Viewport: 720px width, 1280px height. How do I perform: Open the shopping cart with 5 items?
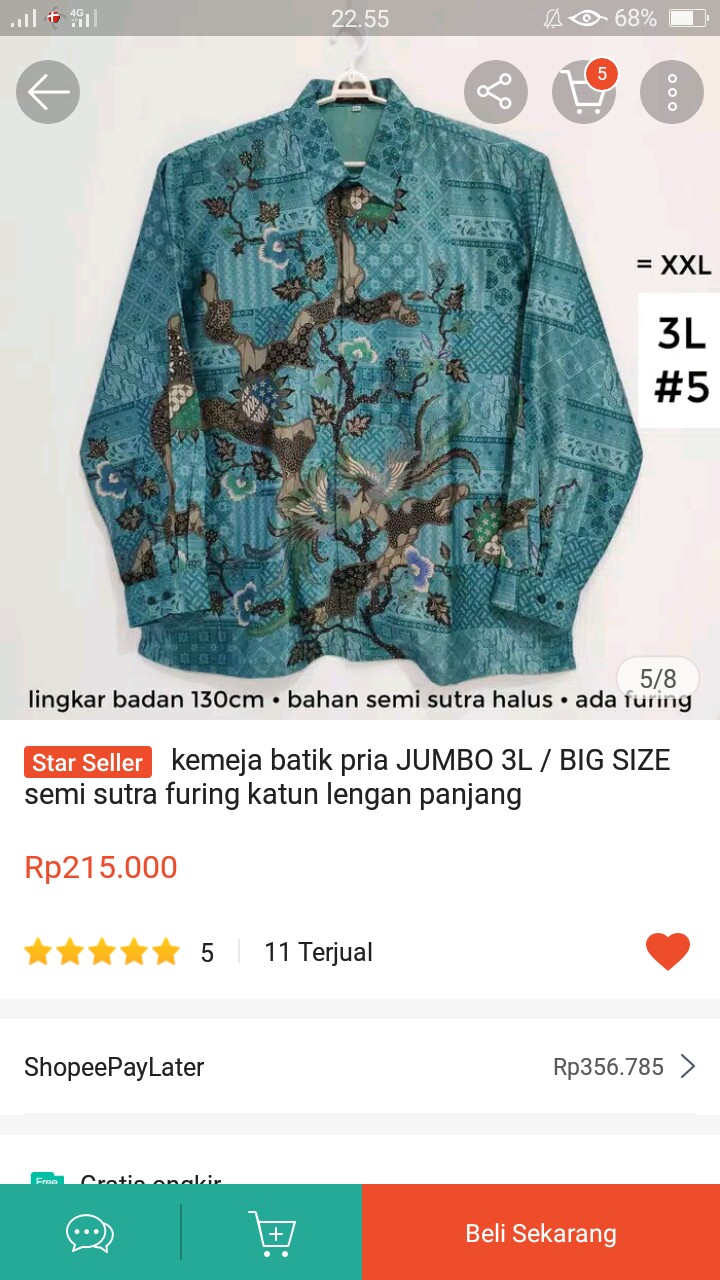[x=584, y=93]
